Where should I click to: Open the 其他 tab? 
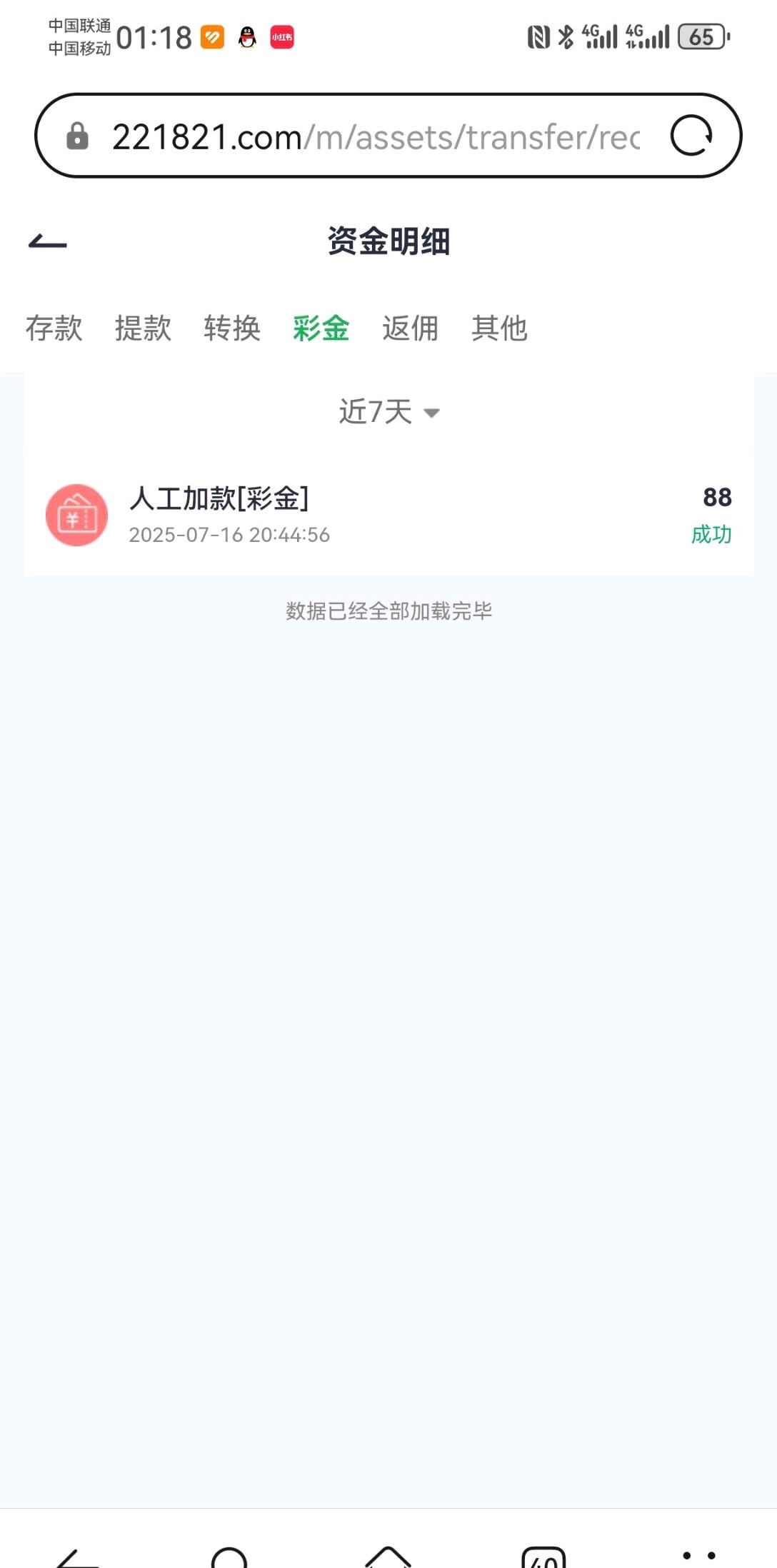tap(501, 328)
